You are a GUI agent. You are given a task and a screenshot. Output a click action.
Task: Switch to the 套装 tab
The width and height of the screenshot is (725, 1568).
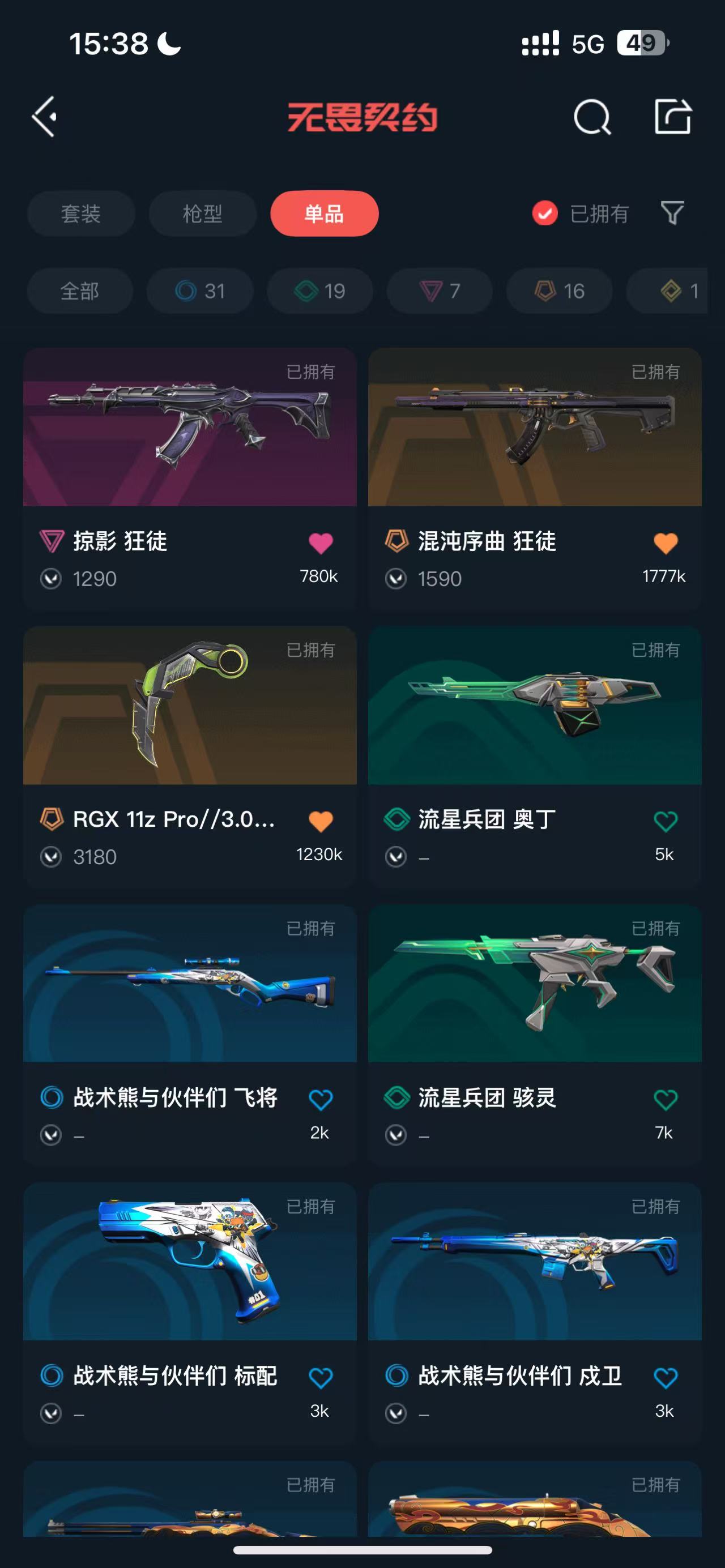80,213
